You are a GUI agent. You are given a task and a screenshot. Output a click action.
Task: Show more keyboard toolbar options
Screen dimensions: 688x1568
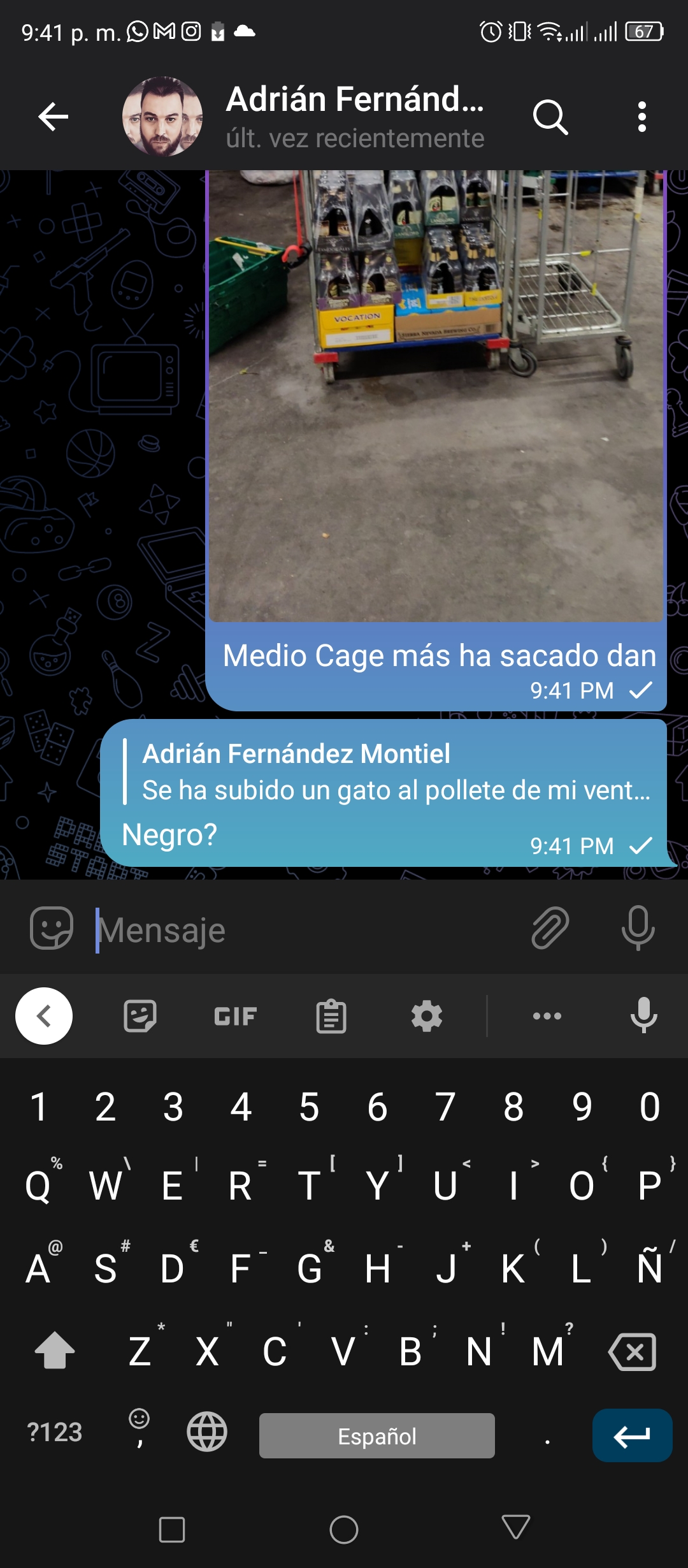coord(547,1016)
